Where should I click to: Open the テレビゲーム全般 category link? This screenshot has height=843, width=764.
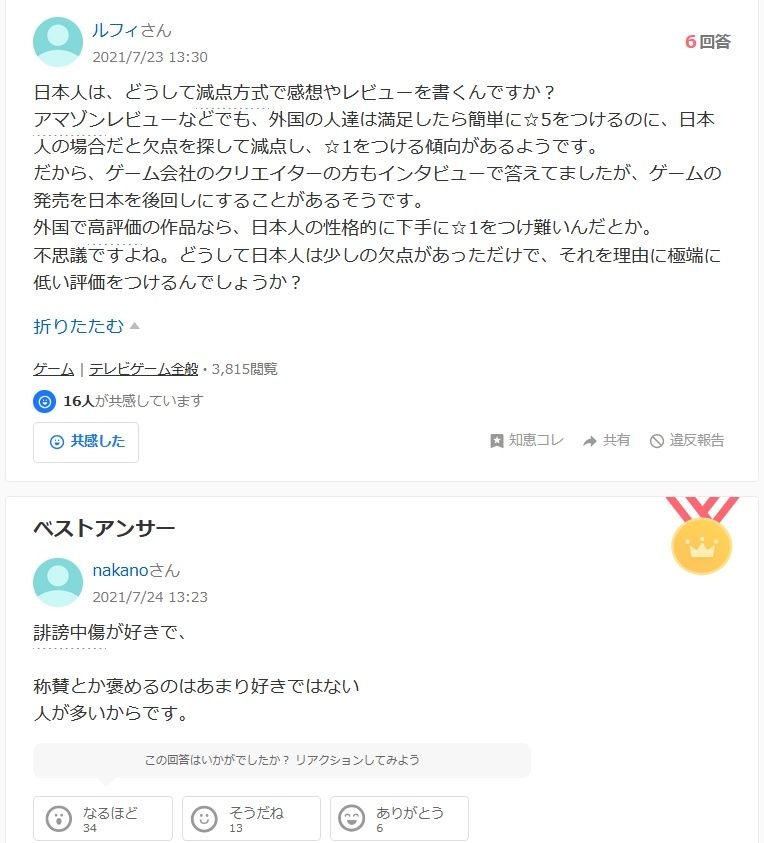coord(143,369)
